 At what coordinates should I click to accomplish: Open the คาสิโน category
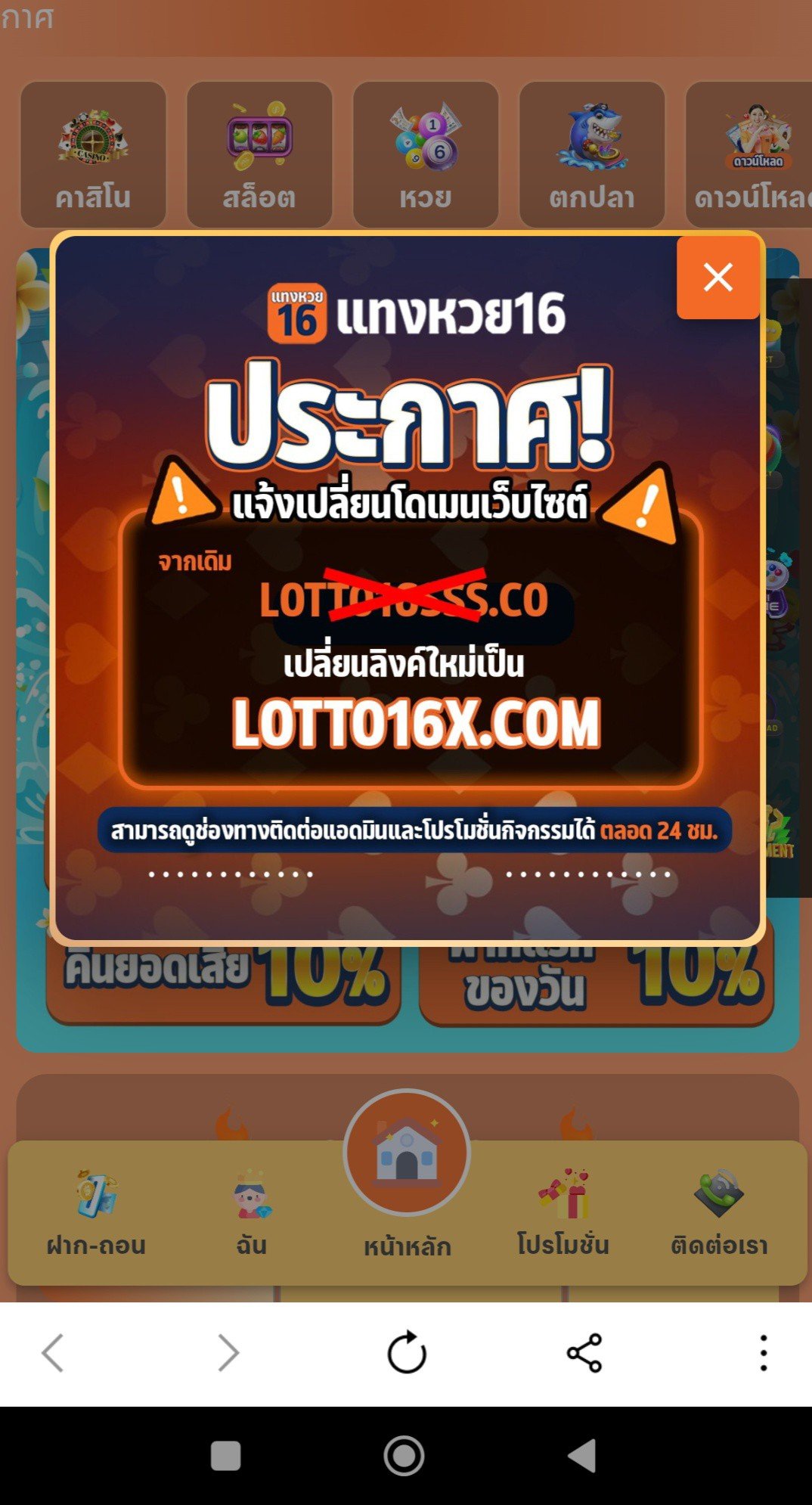point(93,155)
